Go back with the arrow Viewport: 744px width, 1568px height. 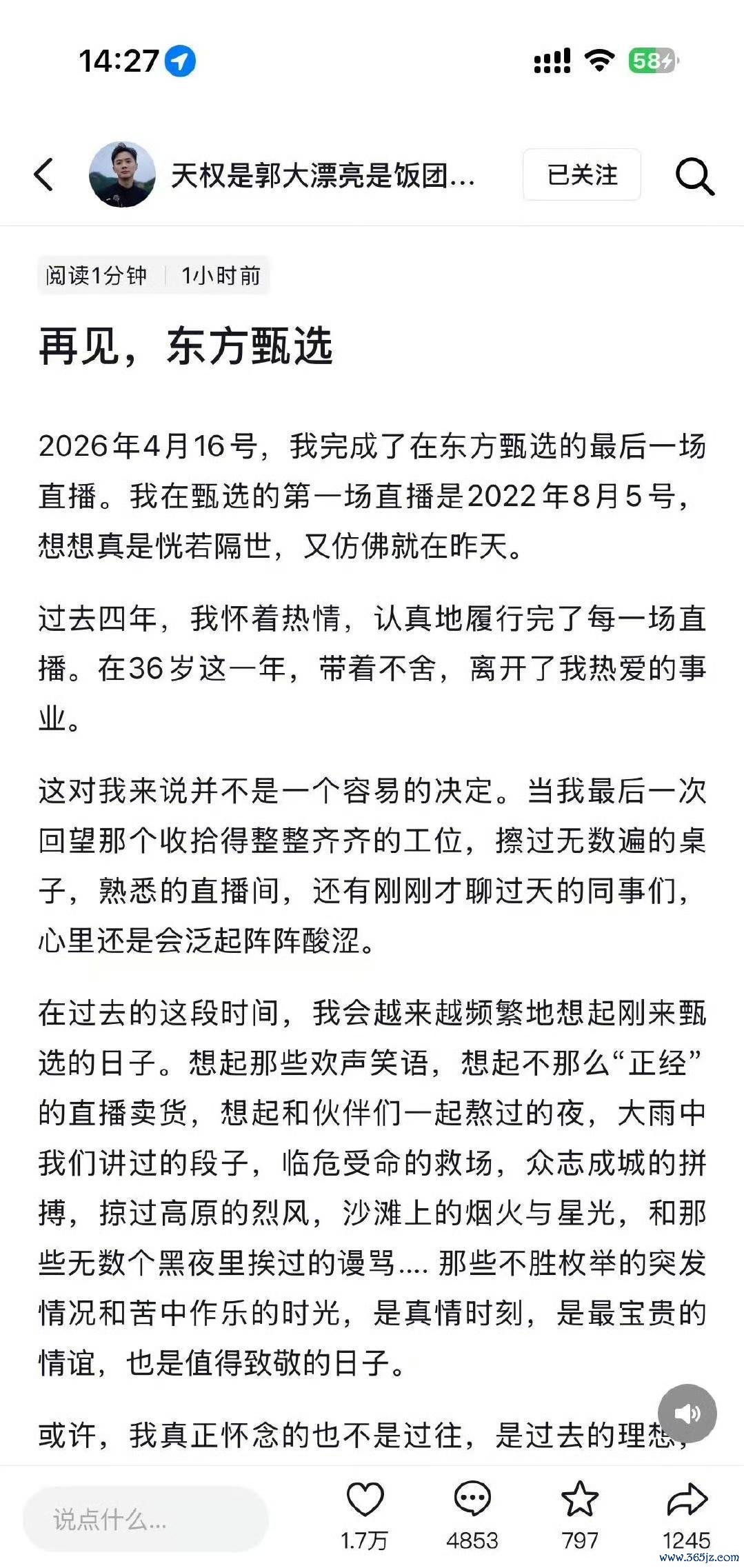[44, 174]
